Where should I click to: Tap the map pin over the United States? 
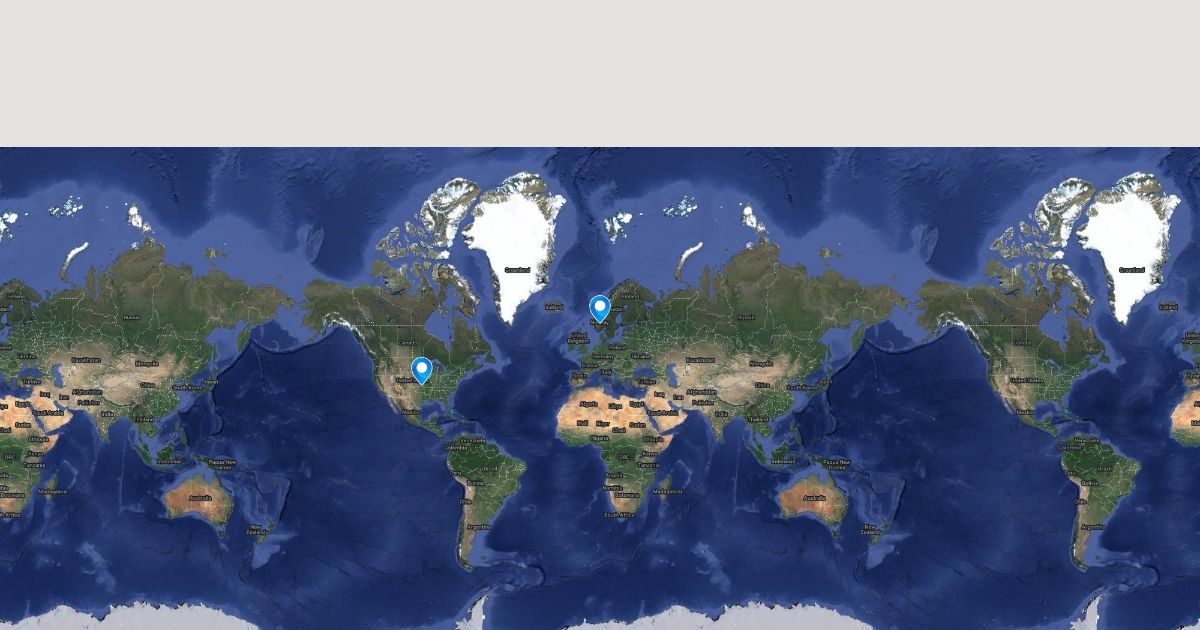click(x=422, y=370)
